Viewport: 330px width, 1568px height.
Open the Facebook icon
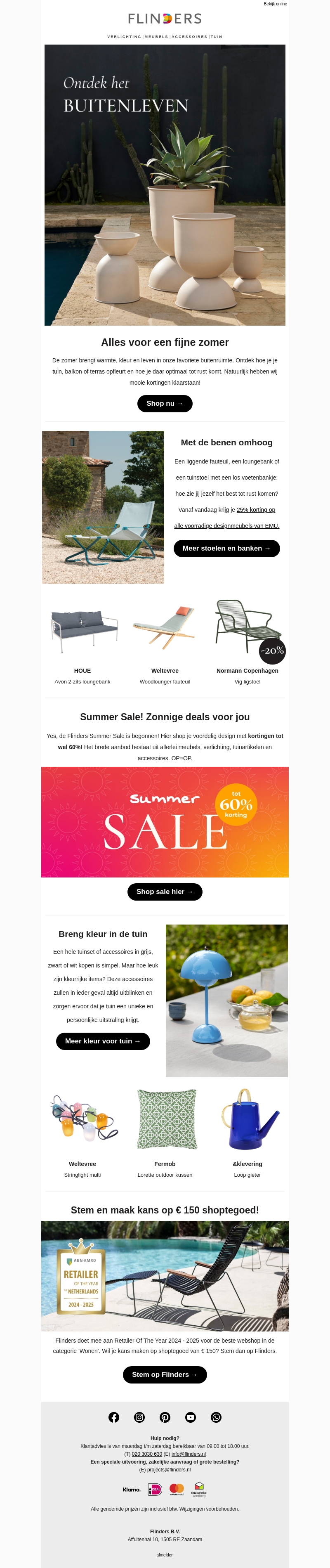pyautogui.click(x=114, y=1417)
